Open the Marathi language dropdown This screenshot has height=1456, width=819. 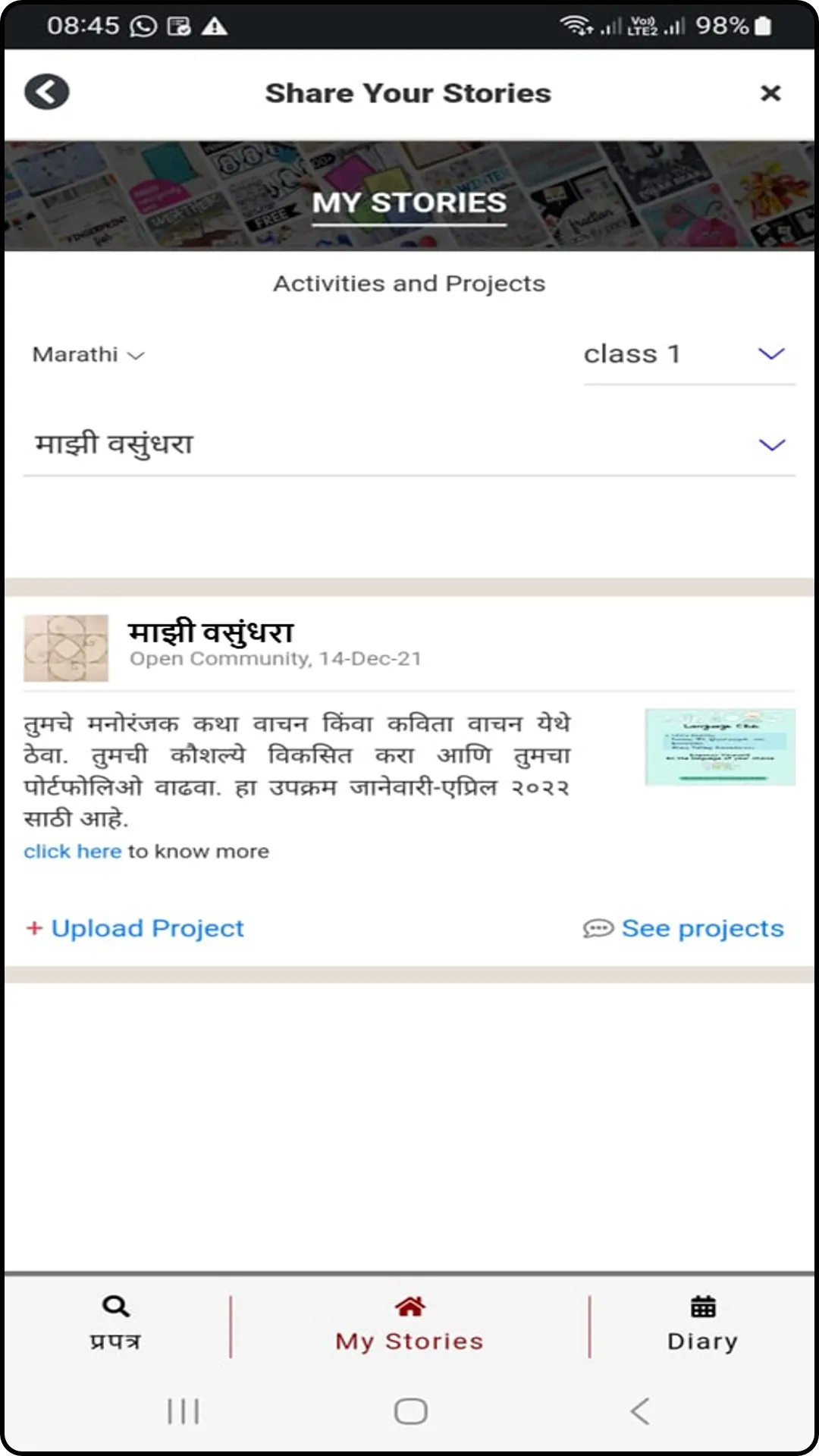tap(88, 355)
